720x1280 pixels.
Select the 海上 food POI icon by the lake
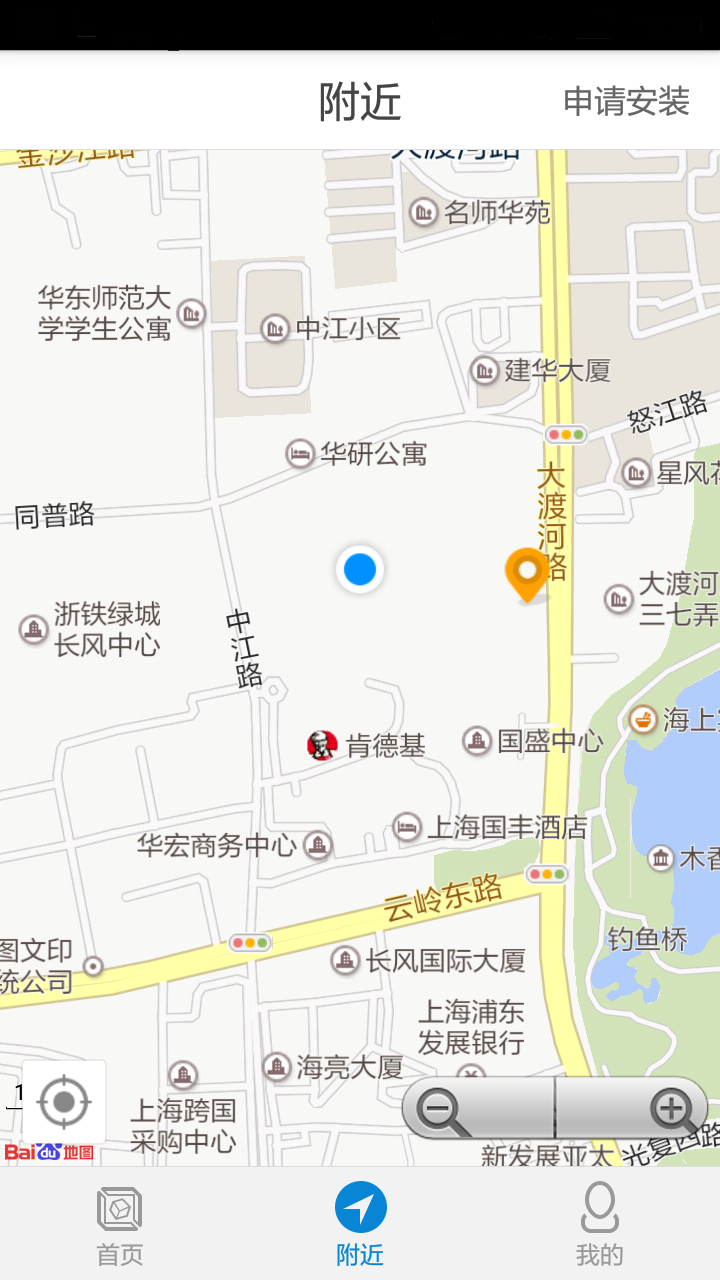click(642, 720)
